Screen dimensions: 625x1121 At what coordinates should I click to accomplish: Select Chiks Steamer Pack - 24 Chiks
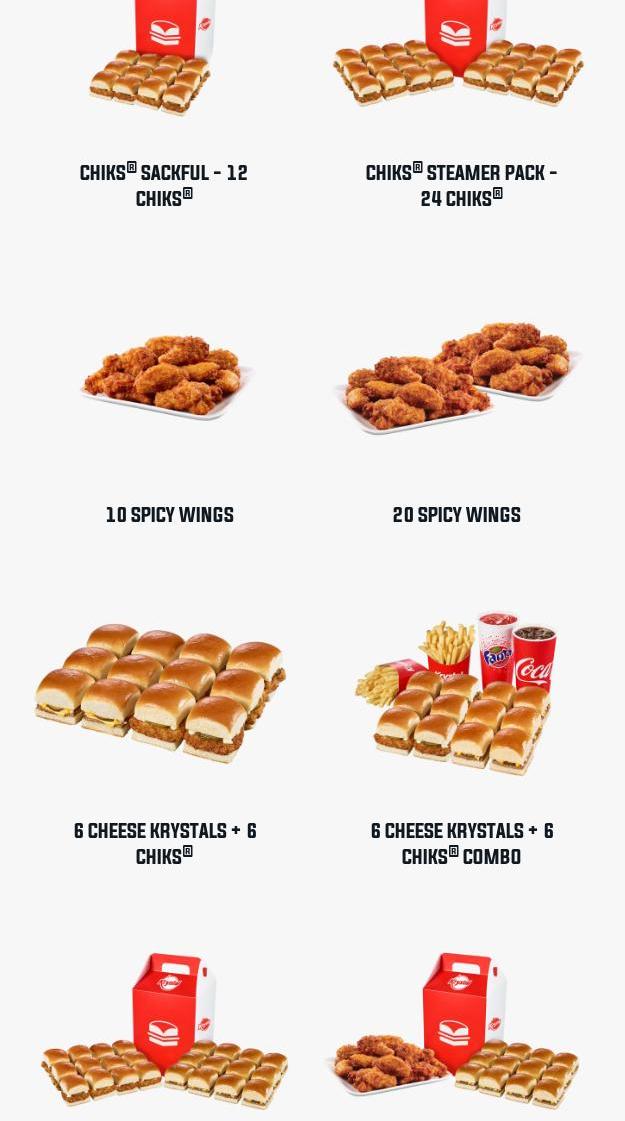pyautogui.click(x=460, y=186)
